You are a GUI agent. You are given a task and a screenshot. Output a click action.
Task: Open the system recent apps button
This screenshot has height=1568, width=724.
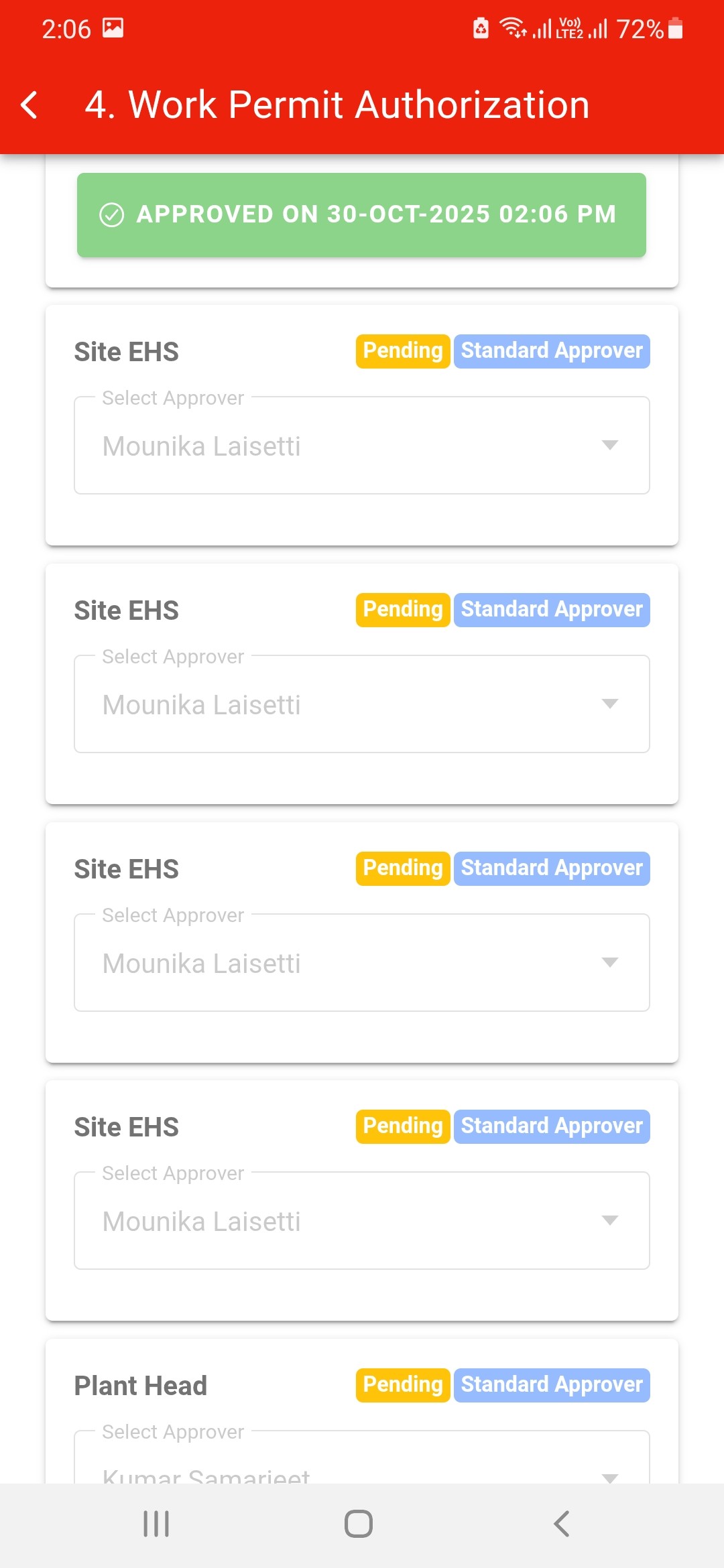(x=156, y=1524)
